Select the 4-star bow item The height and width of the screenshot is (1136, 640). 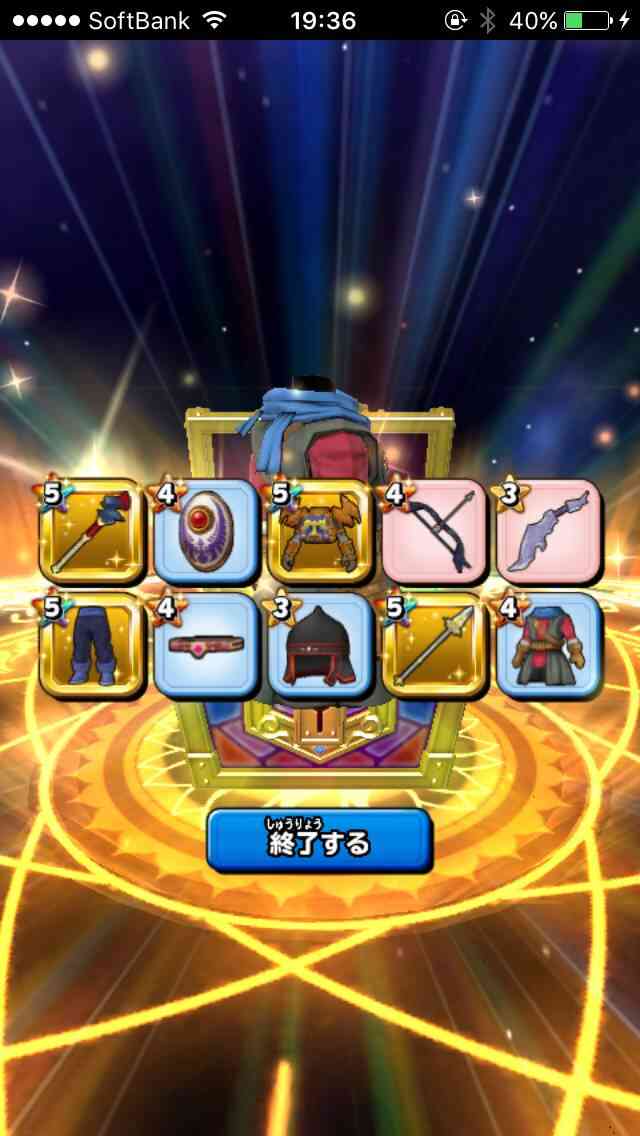pyautogui.click(x=435, y=531)
